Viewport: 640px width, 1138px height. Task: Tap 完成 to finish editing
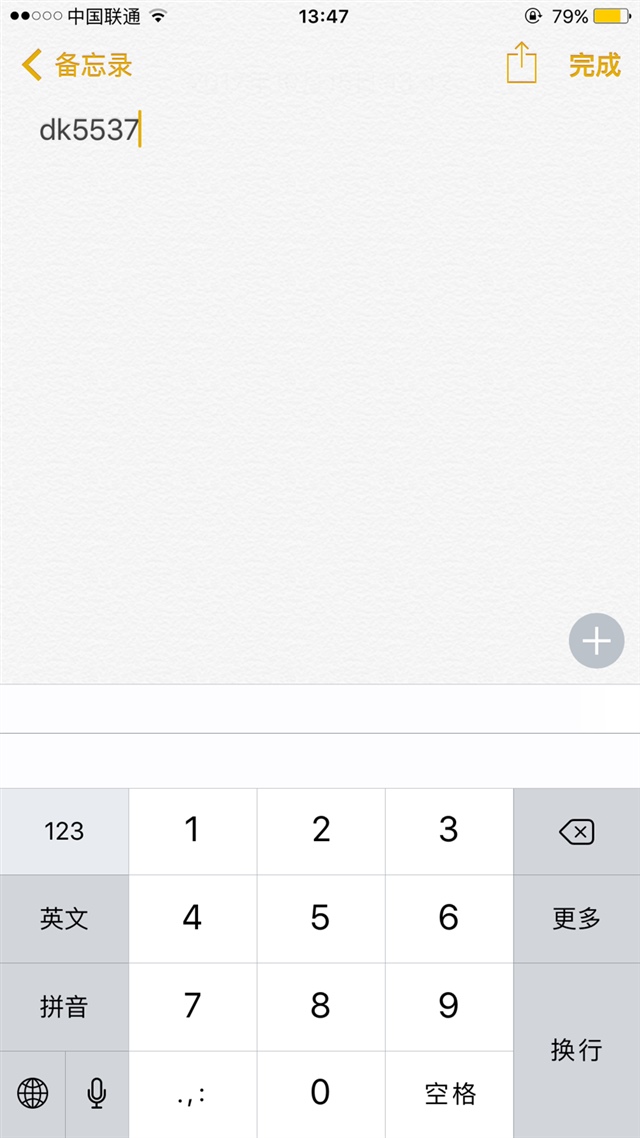(x=594, y=66)
